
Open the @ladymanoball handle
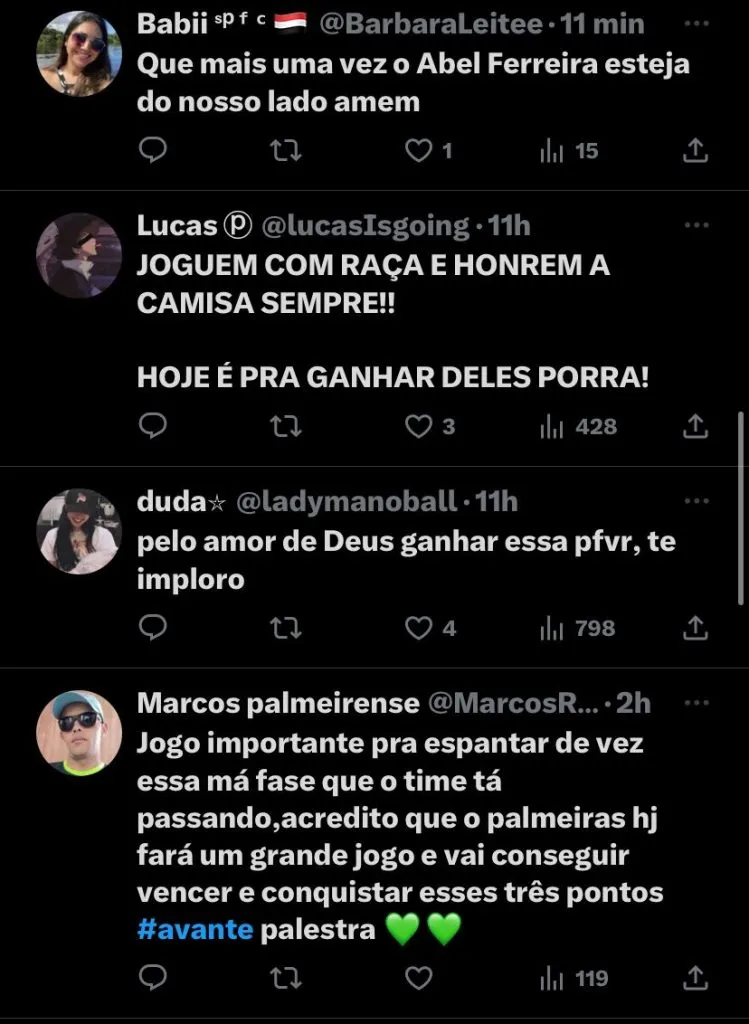(344, 501)
